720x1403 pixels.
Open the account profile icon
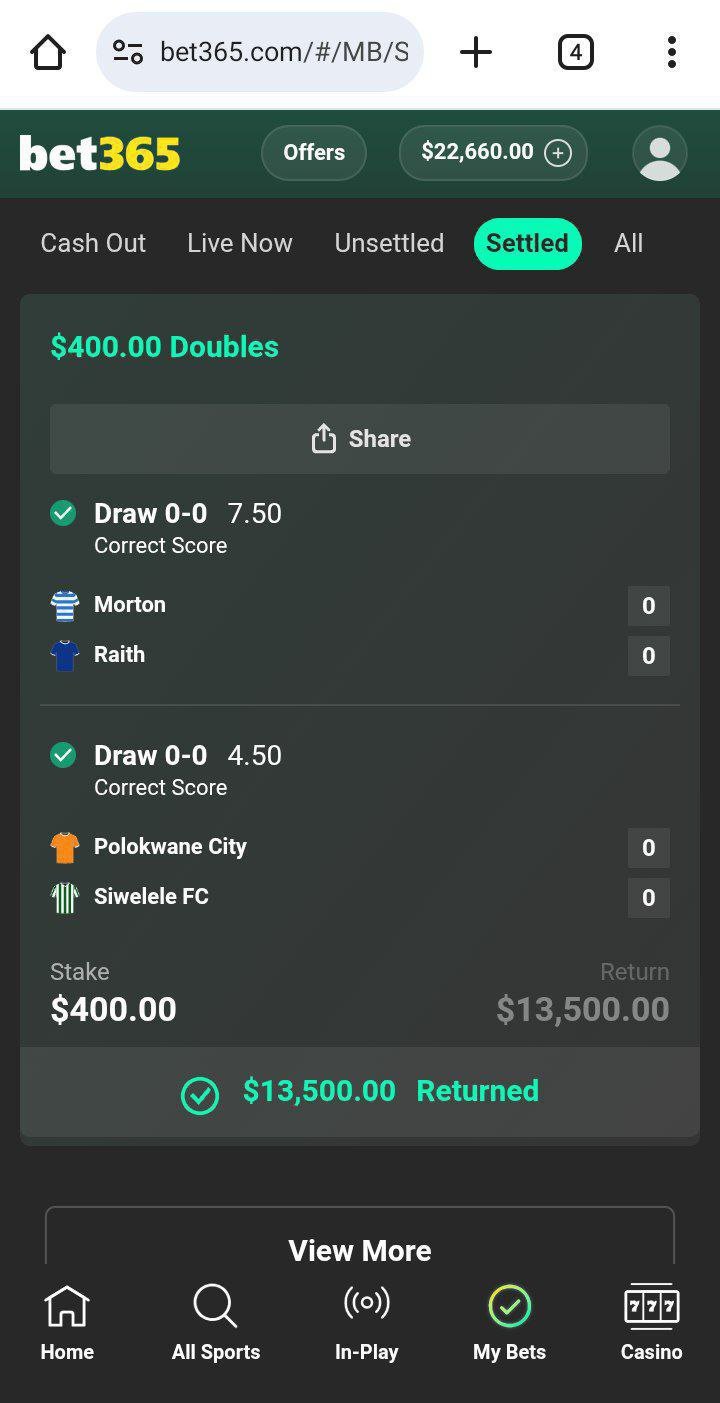(659, 153)
